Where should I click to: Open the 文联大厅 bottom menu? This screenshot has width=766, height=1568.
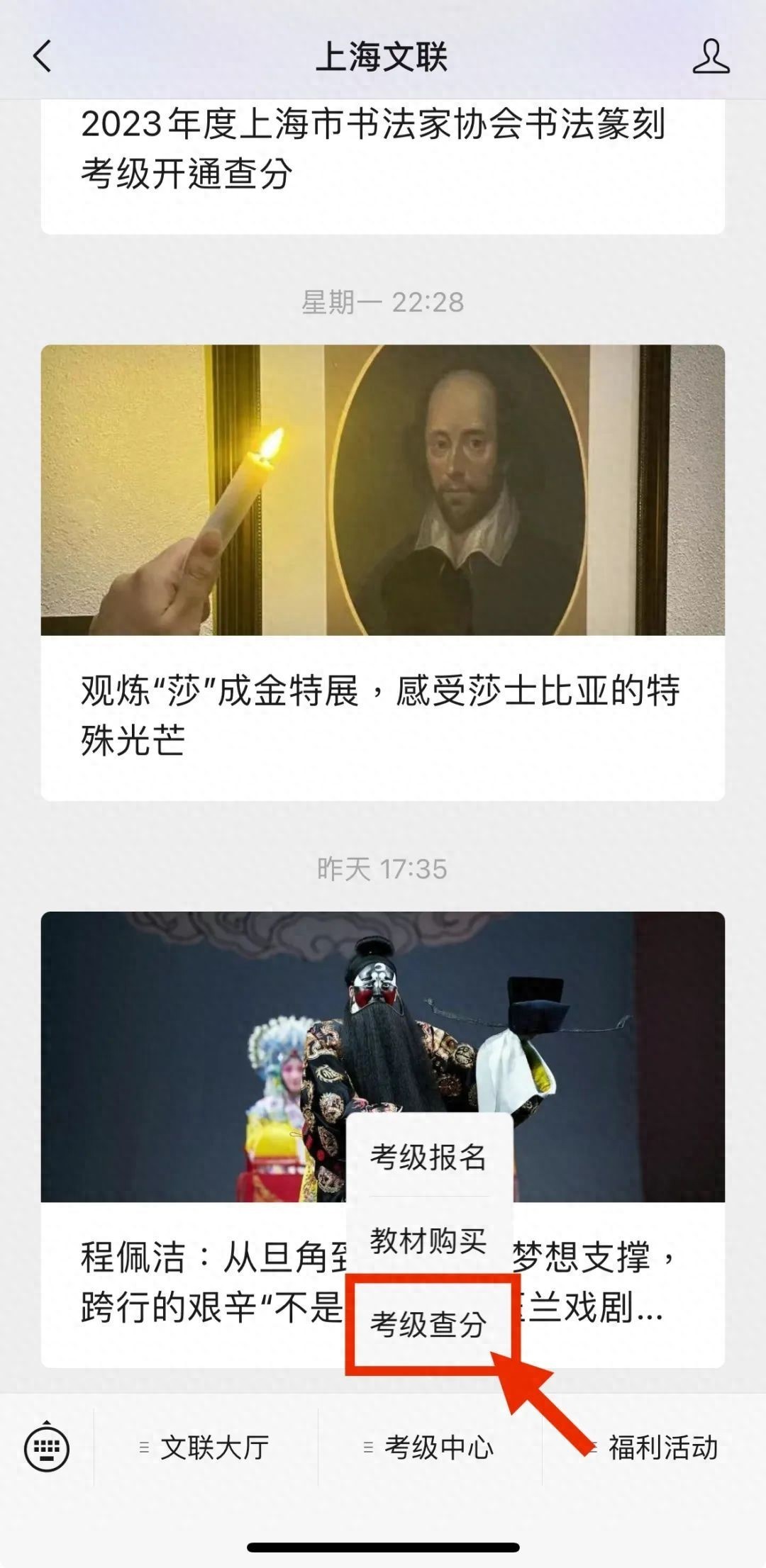pyautogui.click(x=206, y=1447)
